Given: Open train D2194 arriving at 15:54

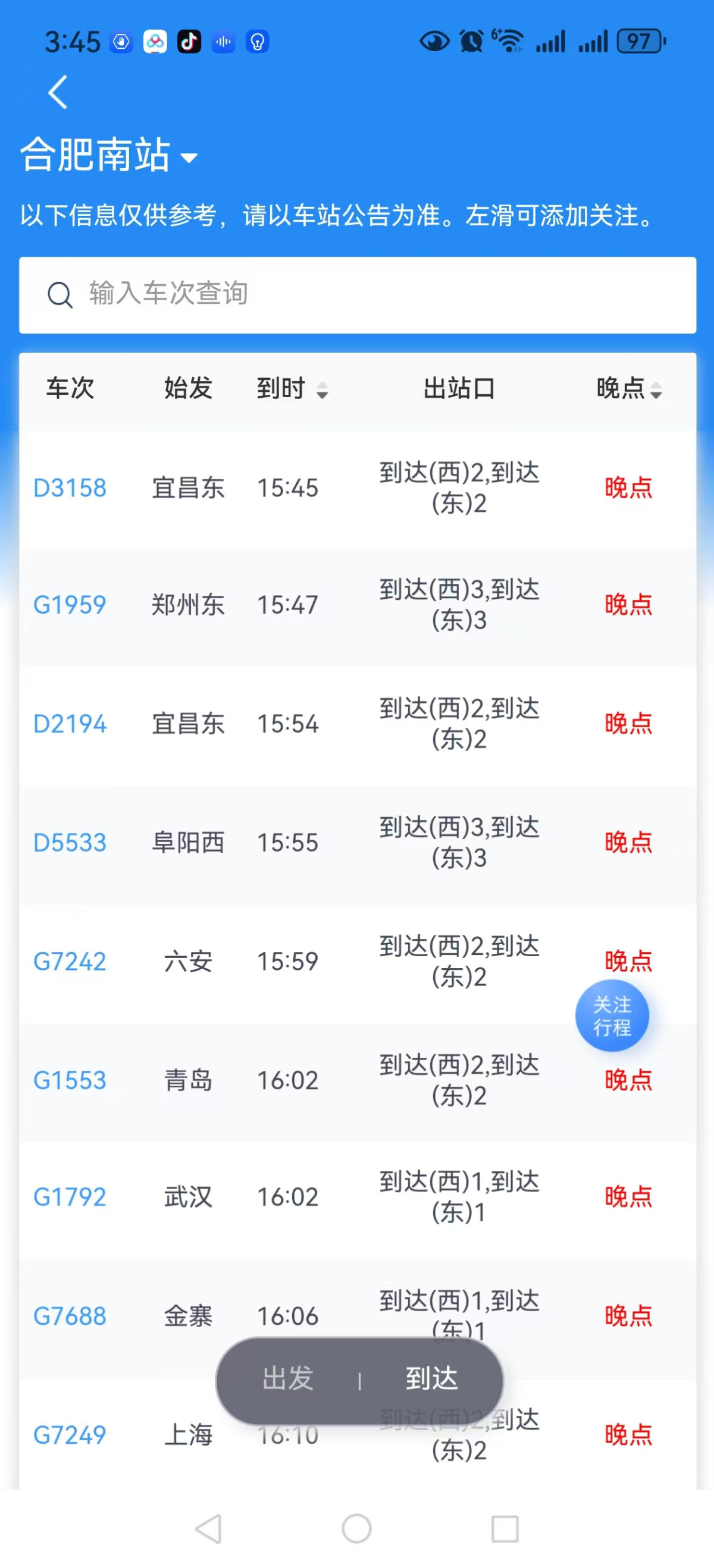Looking at the screenshot, I should pyautogui.click(x=357, y=724).
